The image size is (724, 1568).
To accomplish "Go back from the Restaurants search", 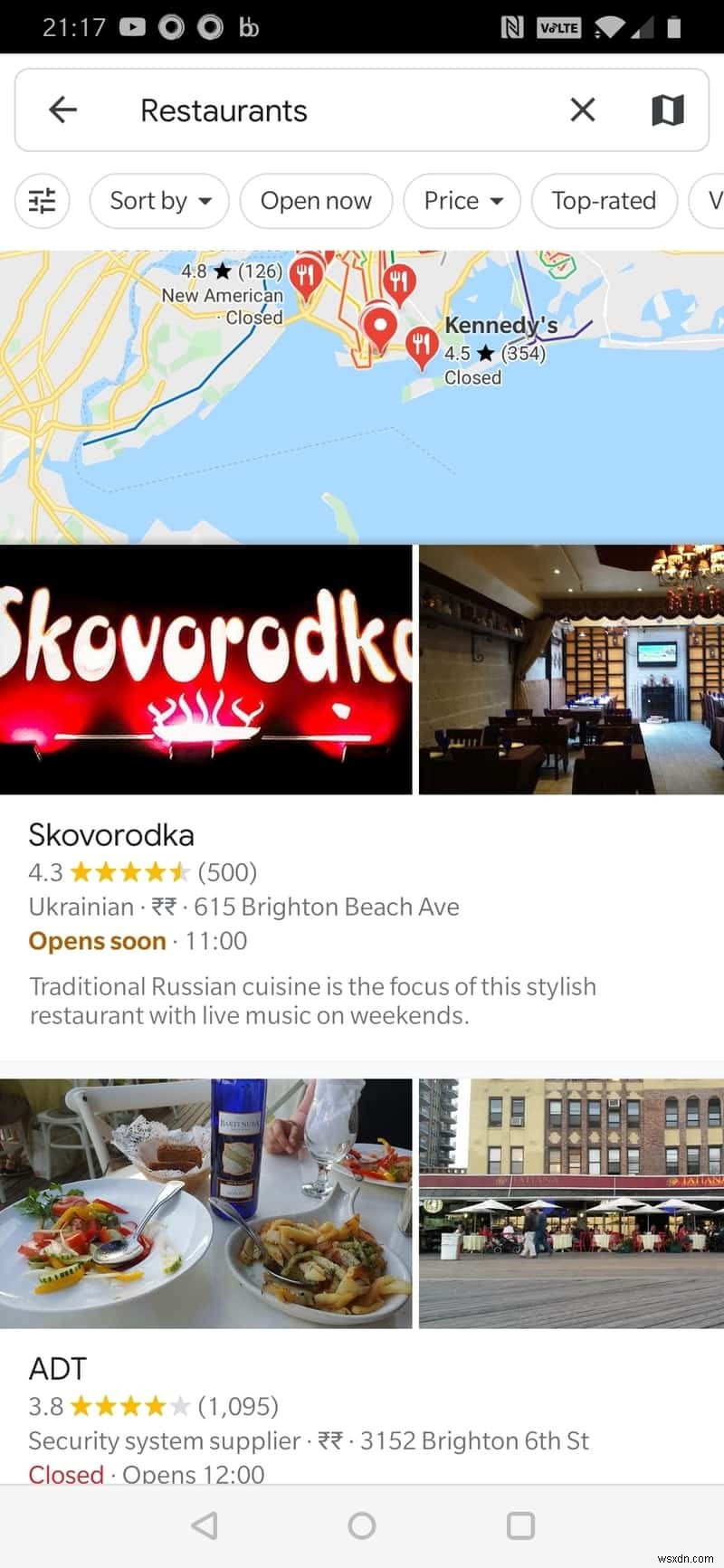I will pos(62,110).
